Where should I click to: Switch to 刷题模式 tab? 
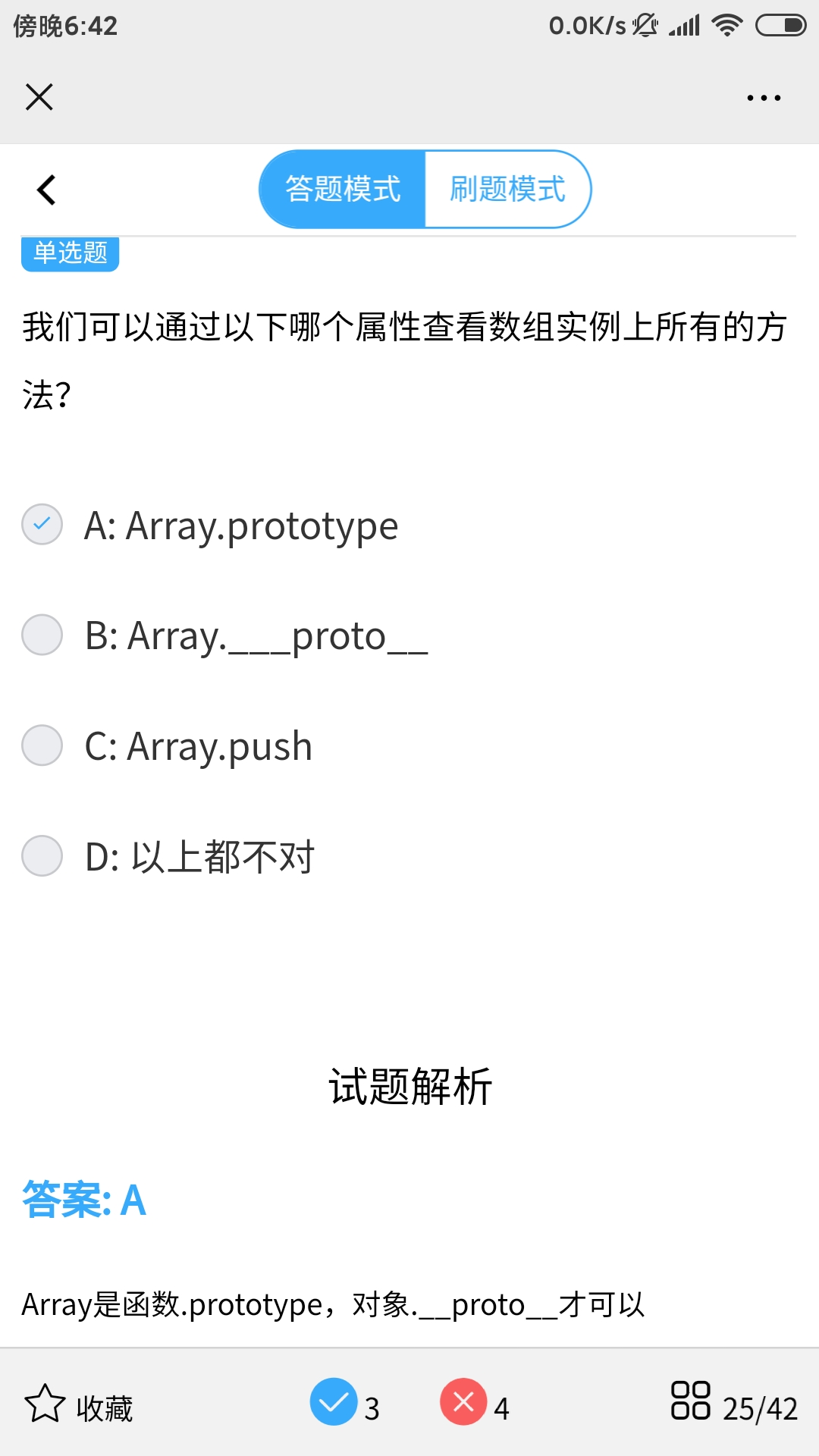(507, 190)
